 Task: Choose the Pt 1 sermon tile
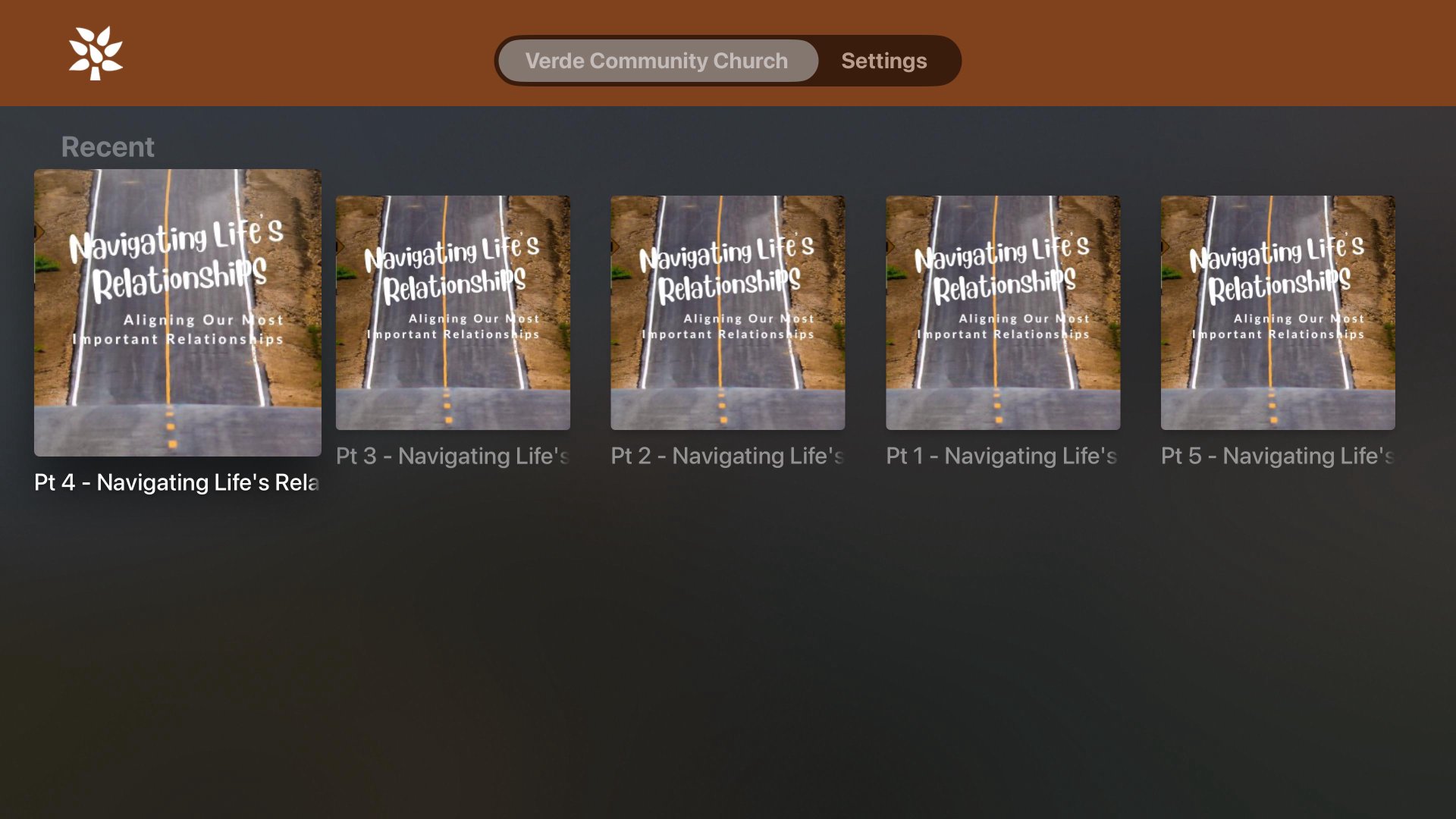pyautogui.click(x=1003, y=312)
